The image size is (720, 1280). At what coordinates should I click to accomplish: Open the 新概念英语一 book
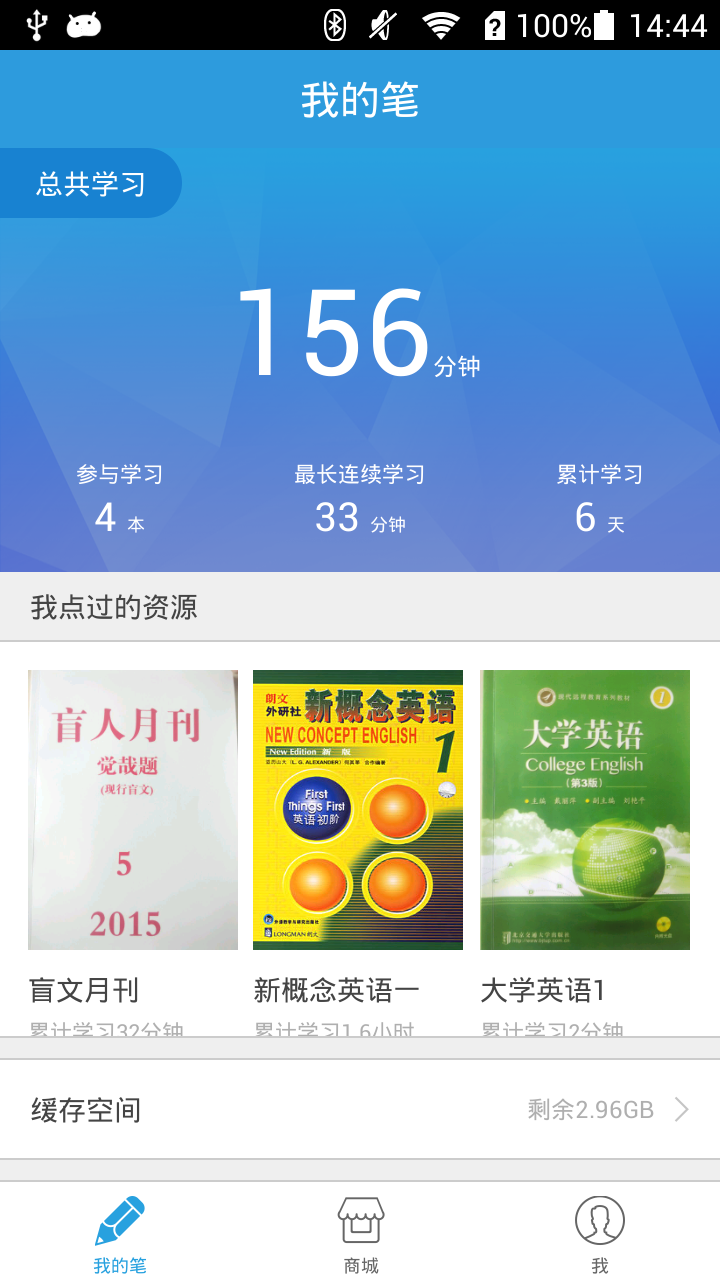coord(358,810)
